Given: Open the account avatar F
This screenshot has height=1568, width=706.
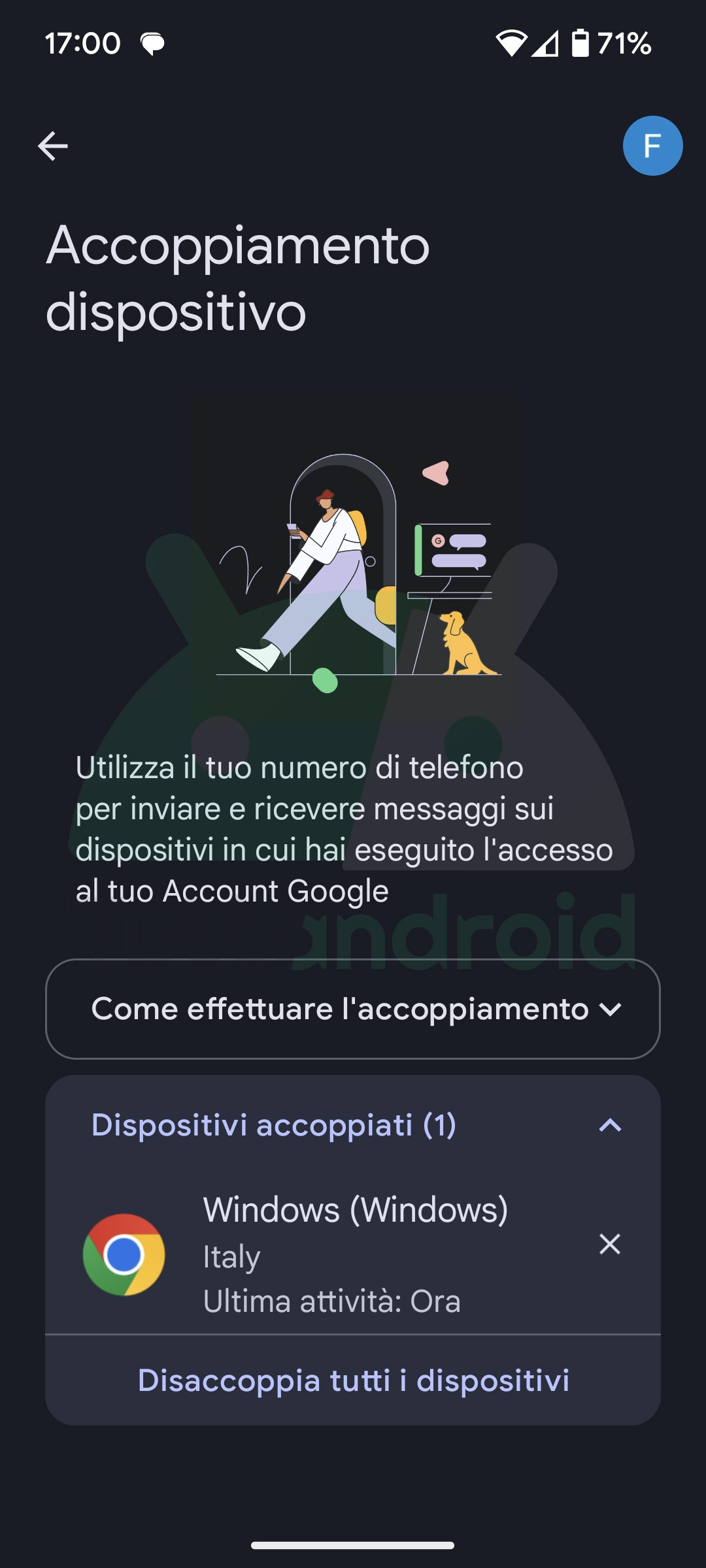Looking at the screenshot, I should (x=652, y=146).
